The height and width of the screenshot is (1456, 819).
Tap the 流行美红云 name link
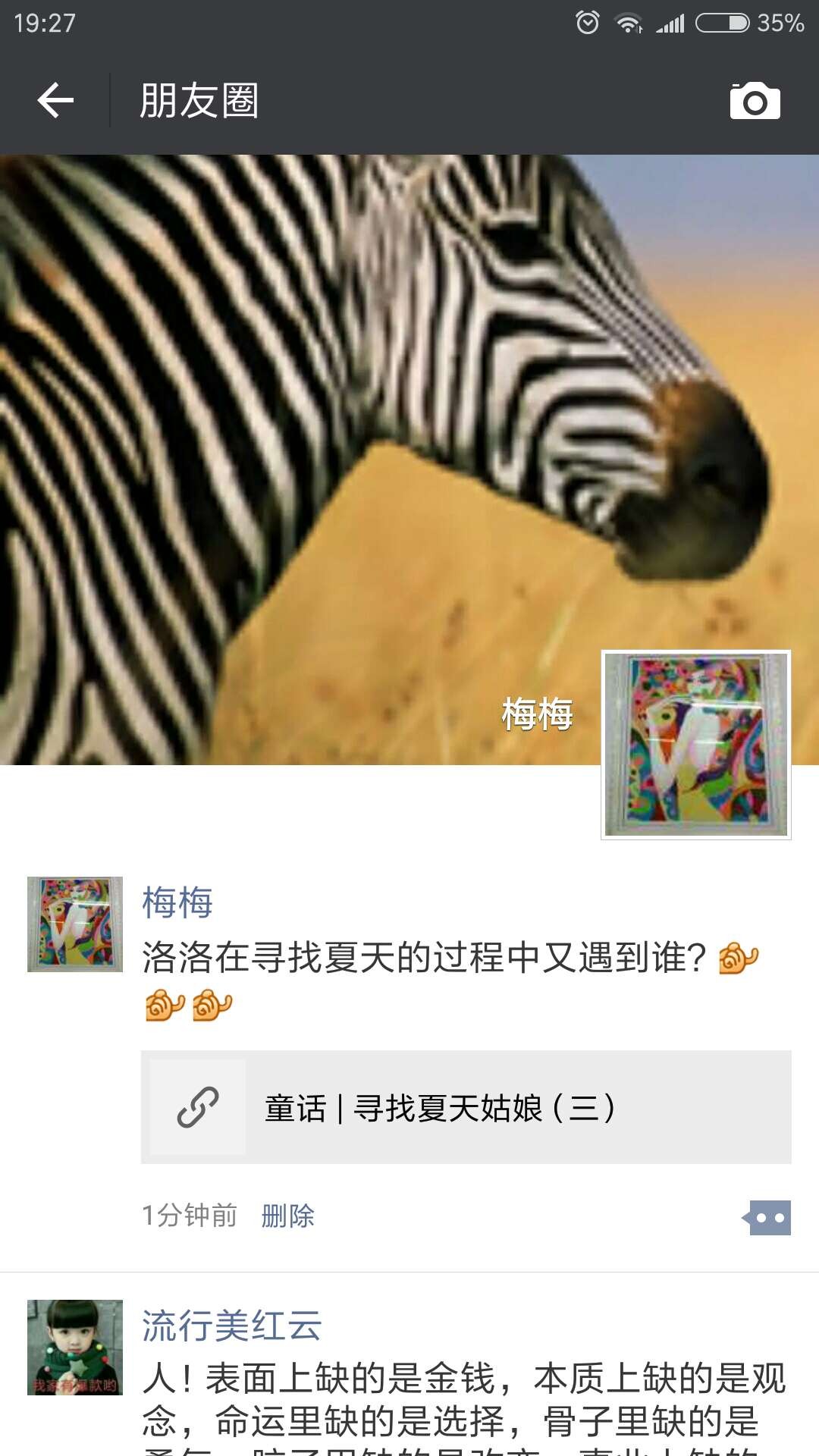tap(231, 1326)
